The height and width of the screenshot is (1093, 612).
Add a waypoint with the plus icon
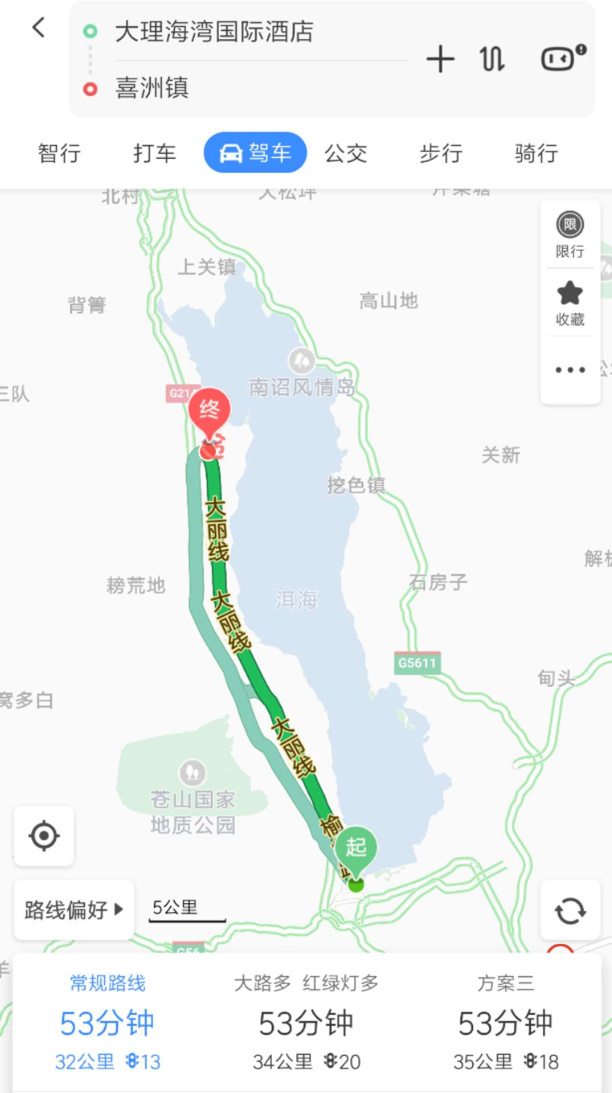point(441,59)
